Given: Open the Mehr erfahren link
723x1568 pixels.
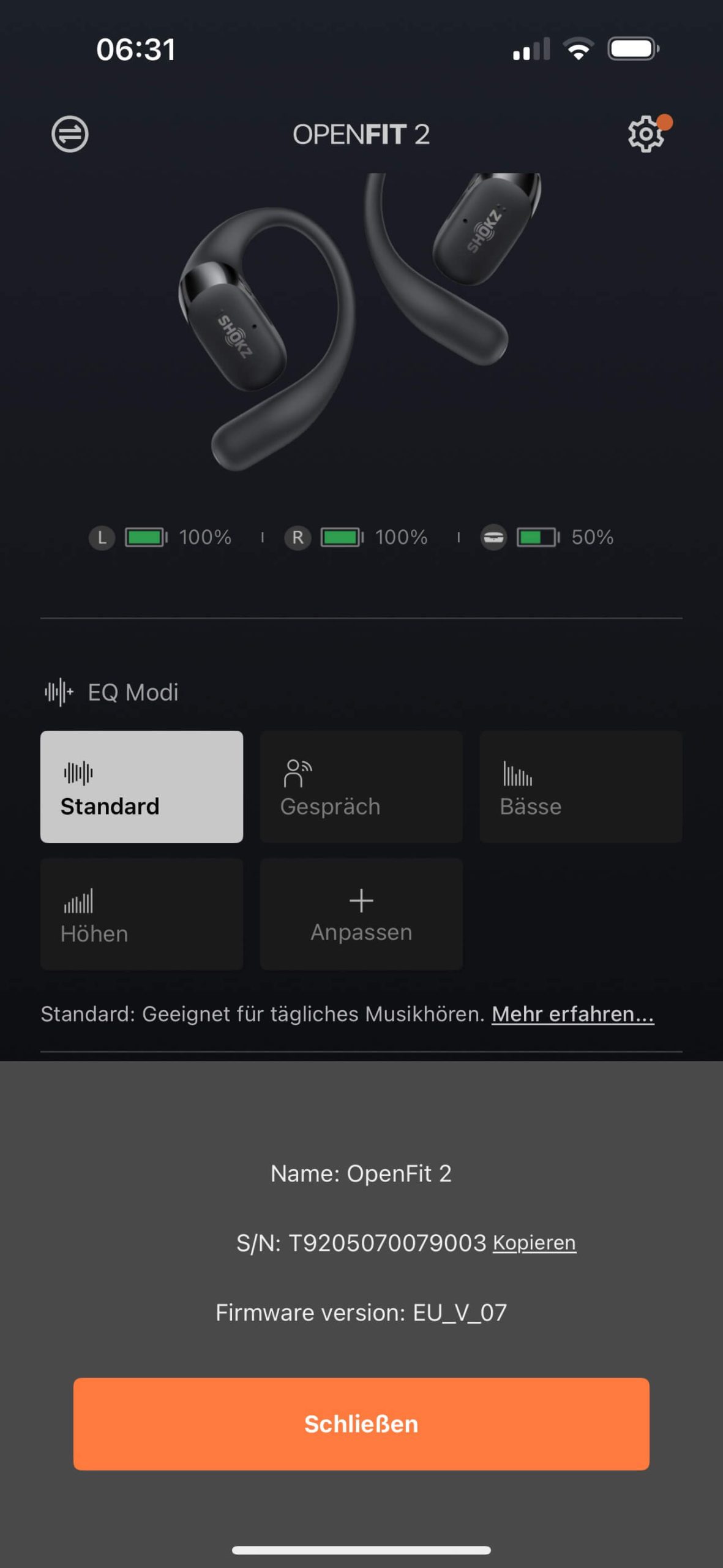Looking at the screenshot, I should click(572, 1014).
